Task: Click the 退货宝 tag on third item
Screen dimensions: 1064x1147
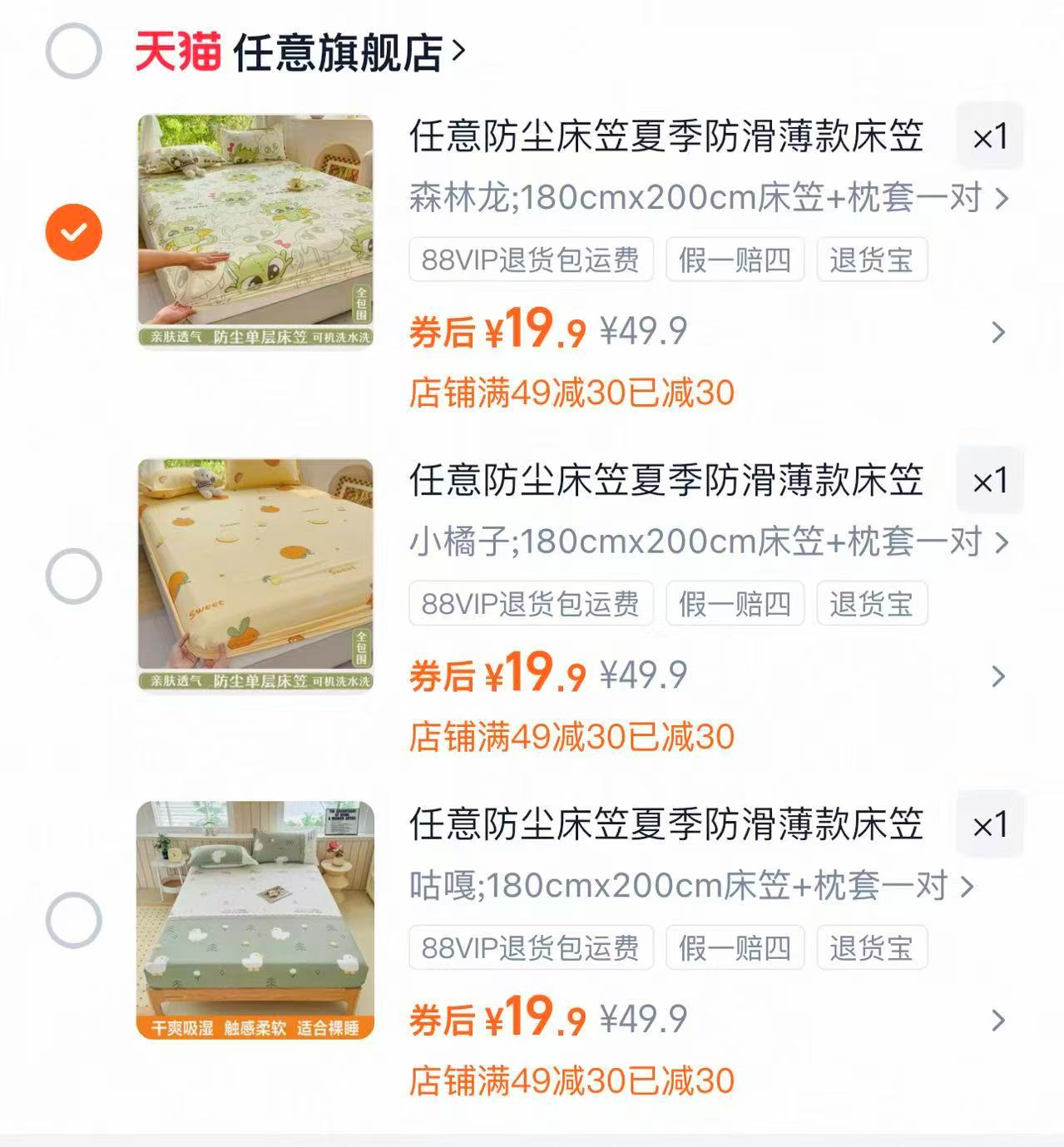Action: click(x=871, y=947)
